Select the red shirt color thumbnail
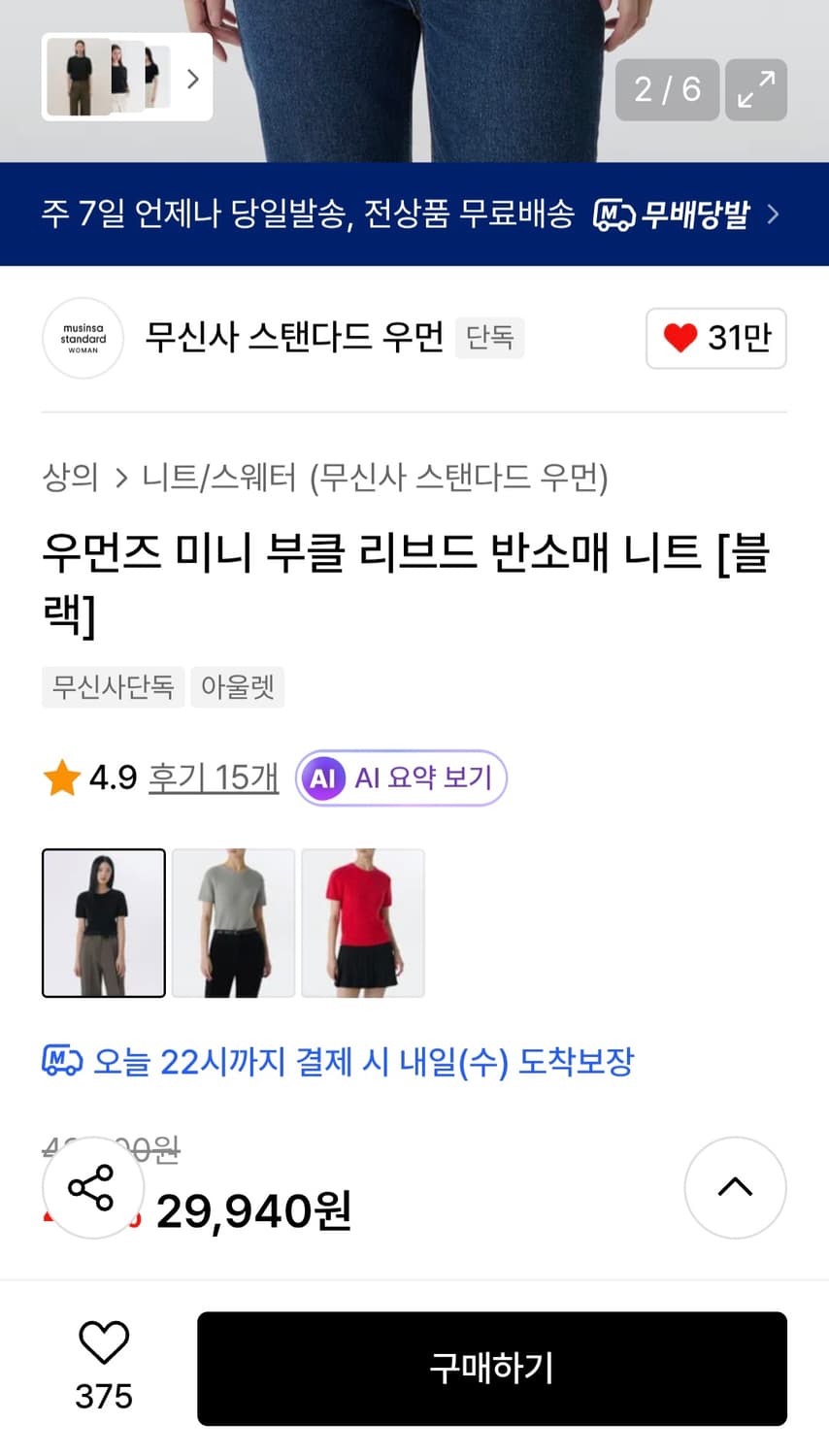Screen dimensions: 829x1456 coord(363,922)
